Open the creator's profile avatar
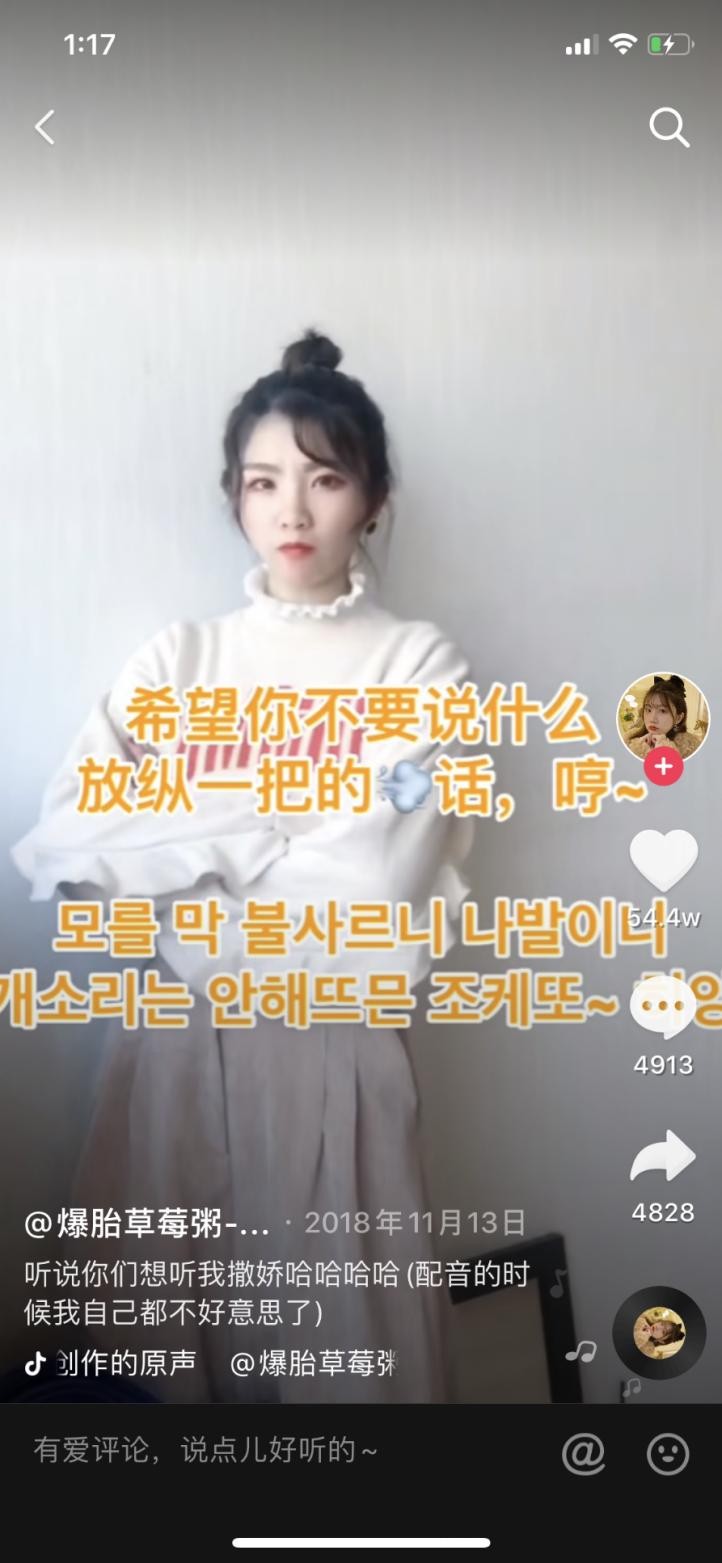This screenshot has height=1563, width=722. point(662,718)
